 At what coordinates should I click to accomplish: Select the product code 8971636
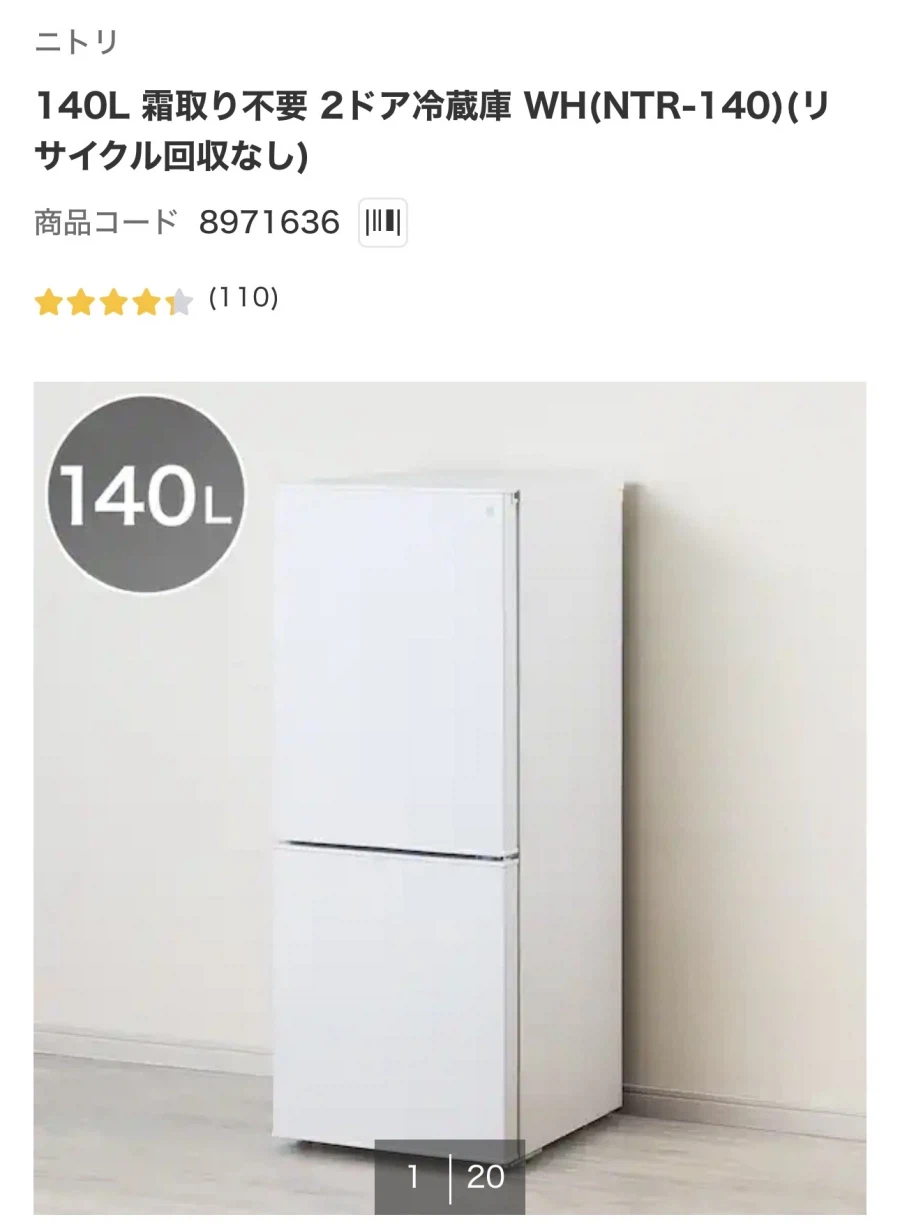[x=270, y=223]
